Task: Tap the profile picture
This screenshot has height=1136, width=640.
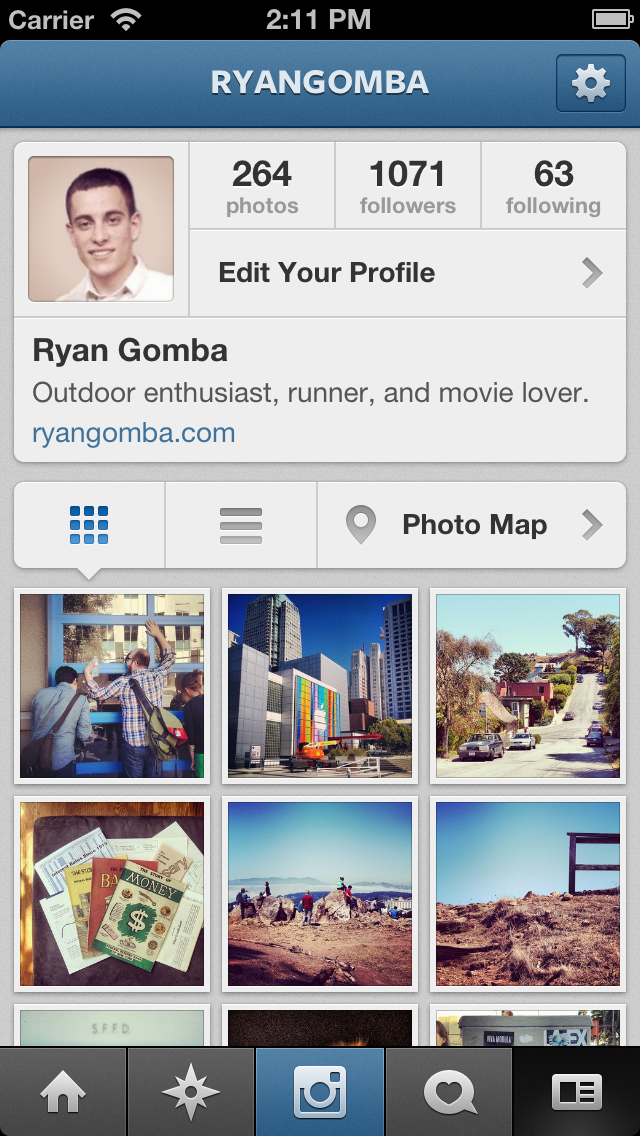Action: tap(101, 229)
